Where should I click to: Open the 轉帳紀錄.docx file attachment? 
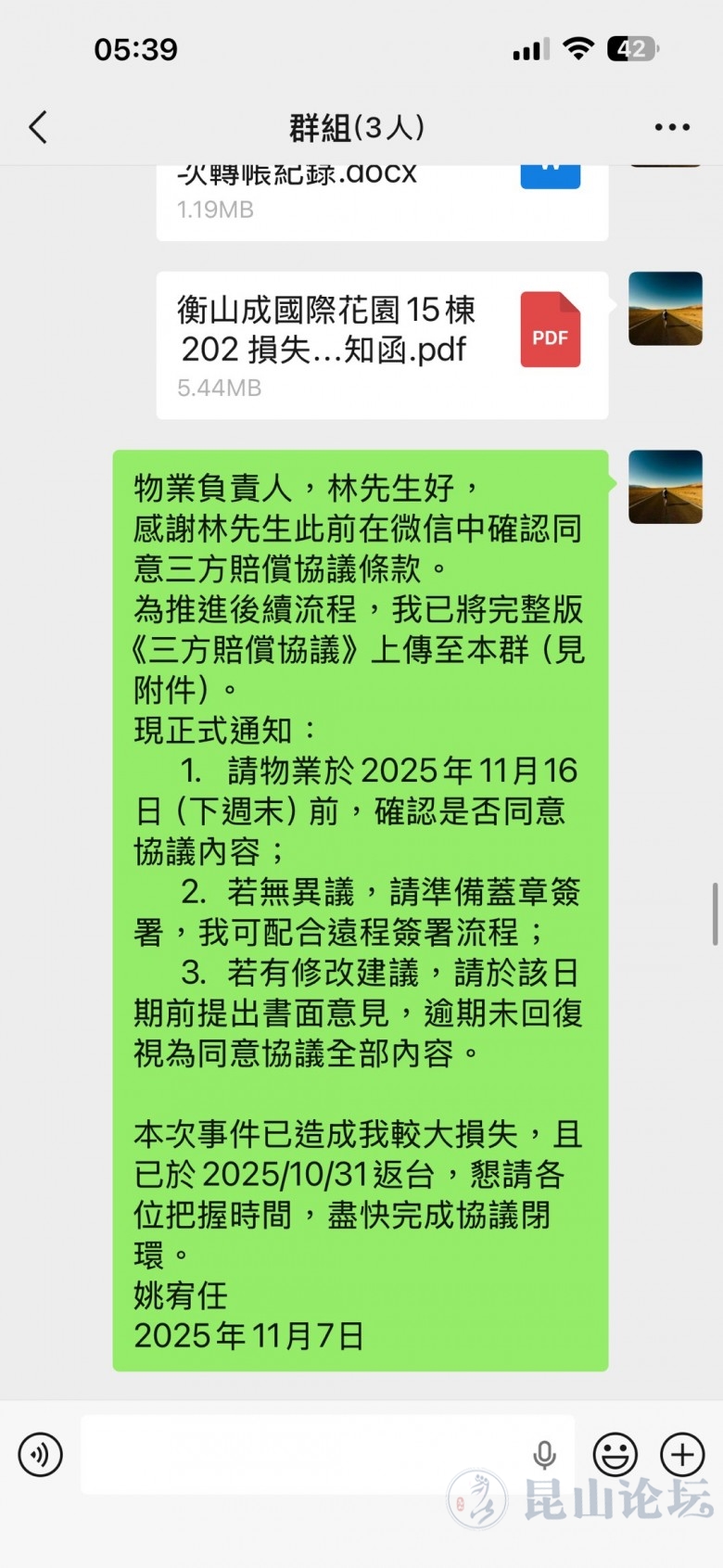(382, 199)
